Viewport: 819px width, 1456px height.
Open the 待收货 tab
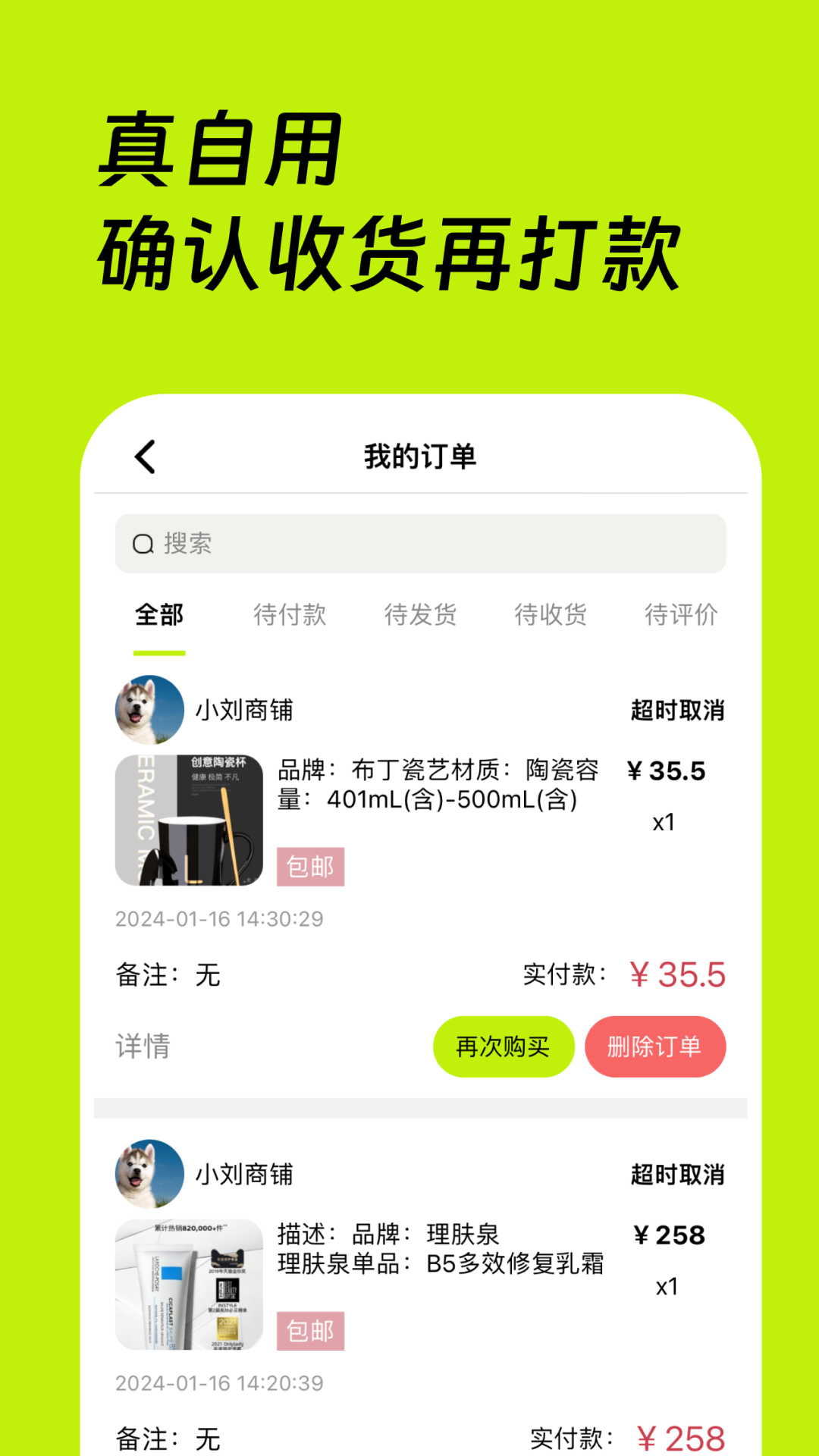point(552,616)
